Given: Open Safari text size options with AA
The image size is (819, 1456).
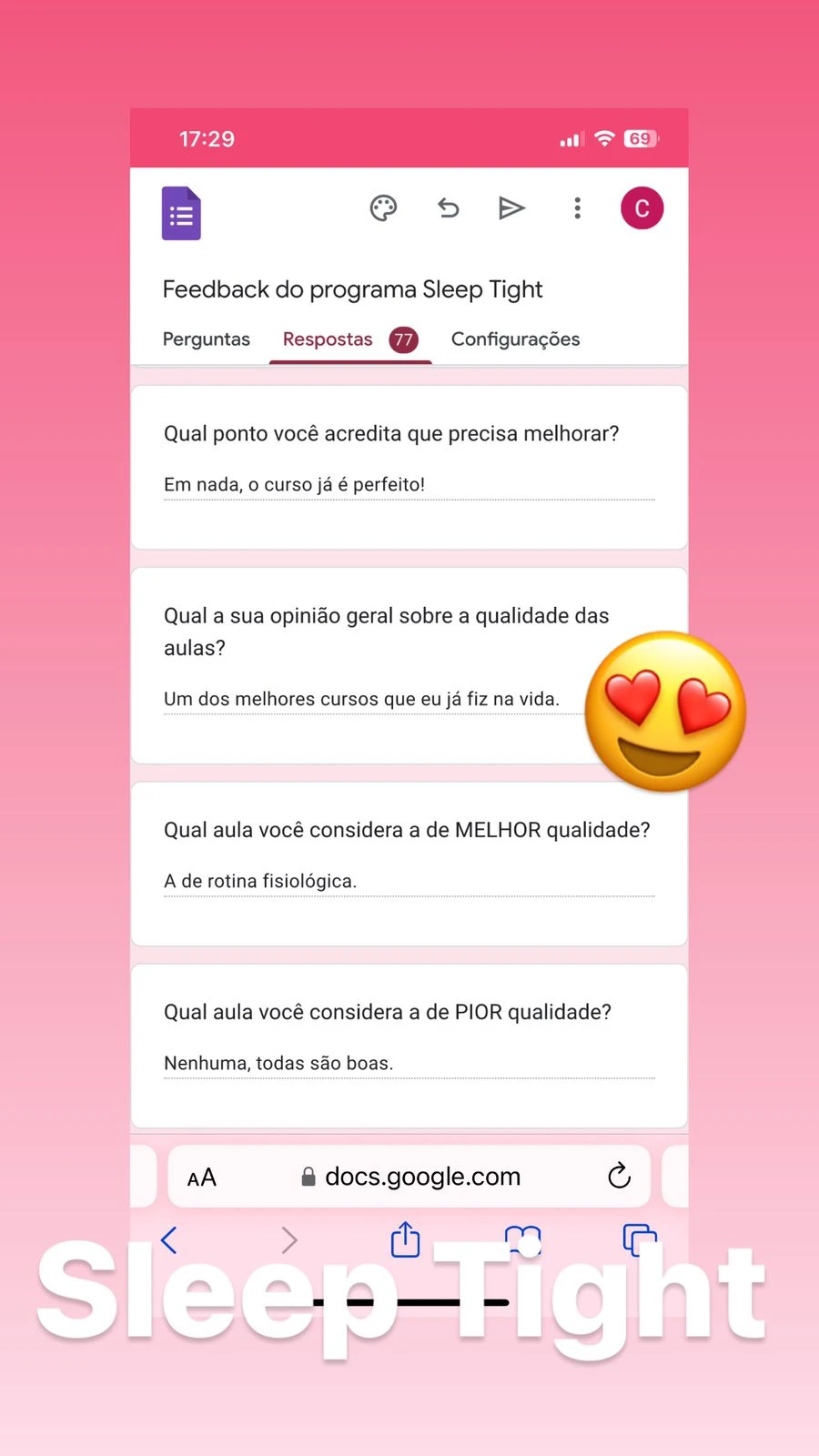Looking at the screenshot, I should click(201, 1177).
